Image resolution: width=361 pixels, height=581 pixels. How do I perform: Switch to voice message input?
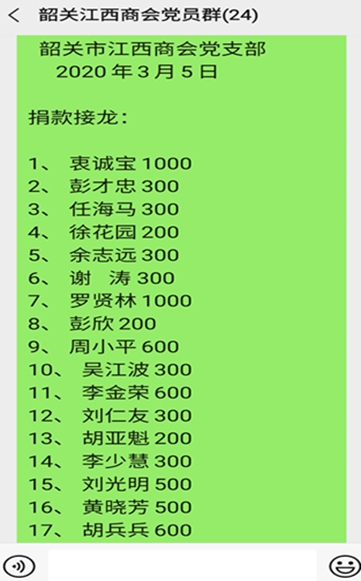19,566
